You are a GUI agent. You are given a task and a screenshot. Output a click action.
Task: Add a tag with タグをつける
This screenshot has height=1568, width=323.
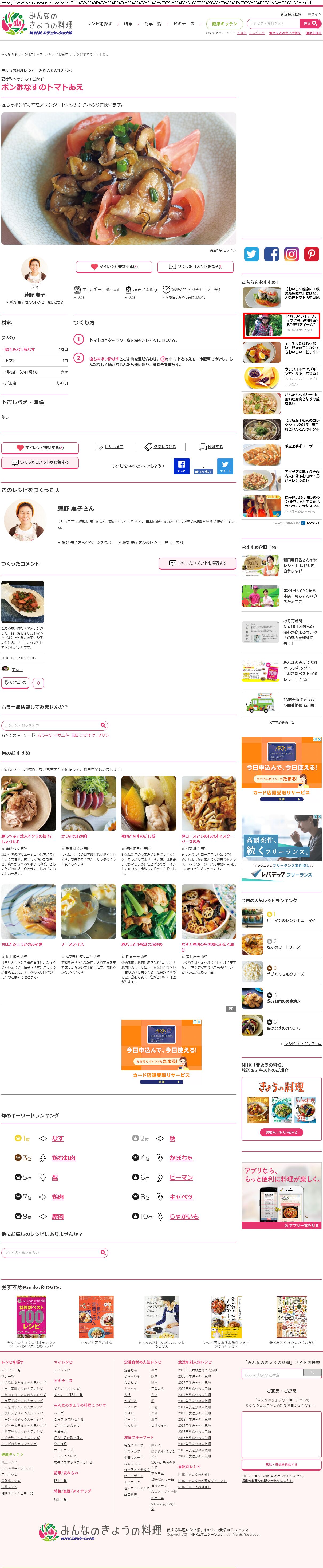click(x=160, y=447)
